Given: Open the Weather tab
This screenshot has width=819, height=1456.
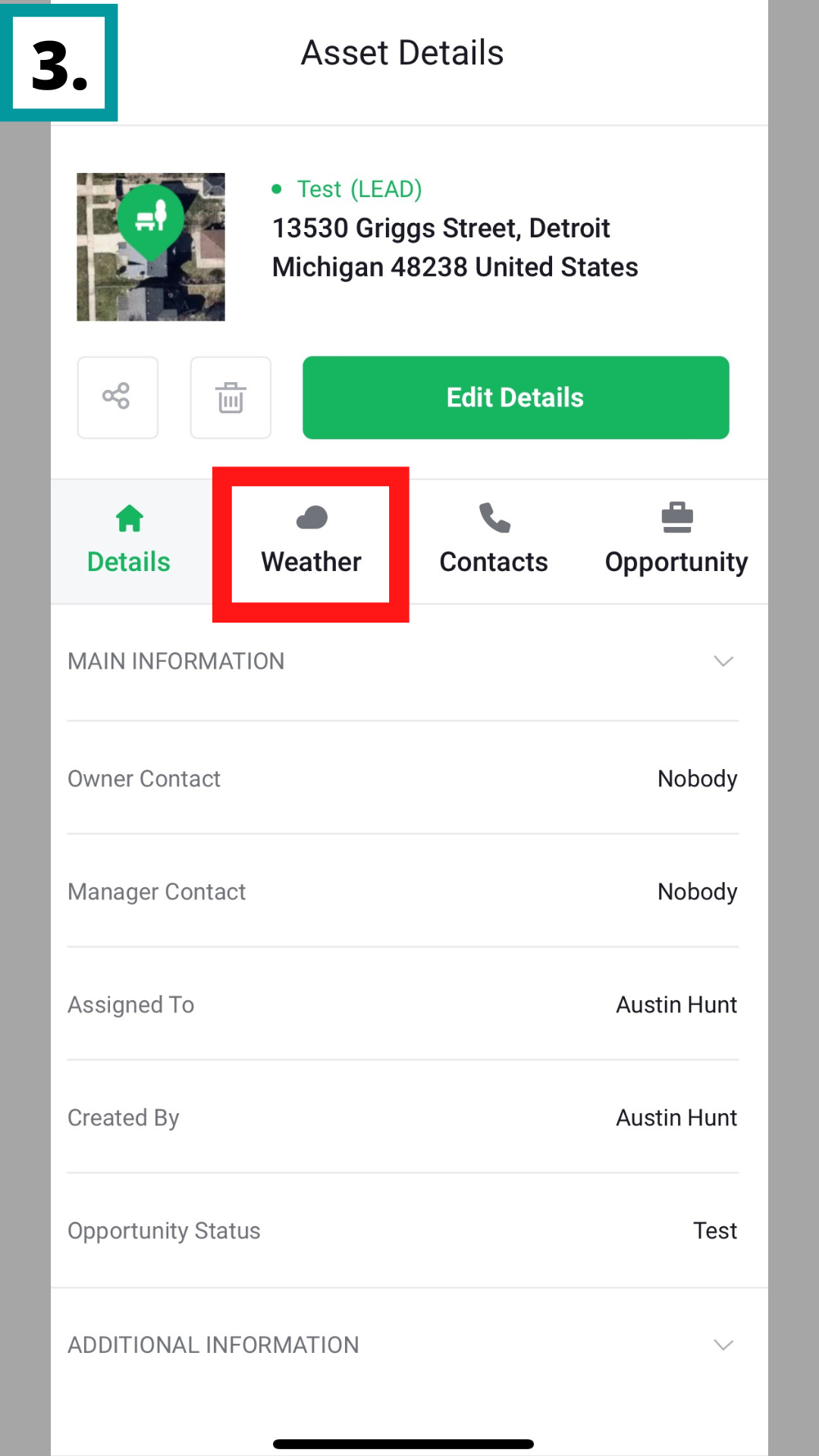Looking at the screenshot, I should pos(311,541).
